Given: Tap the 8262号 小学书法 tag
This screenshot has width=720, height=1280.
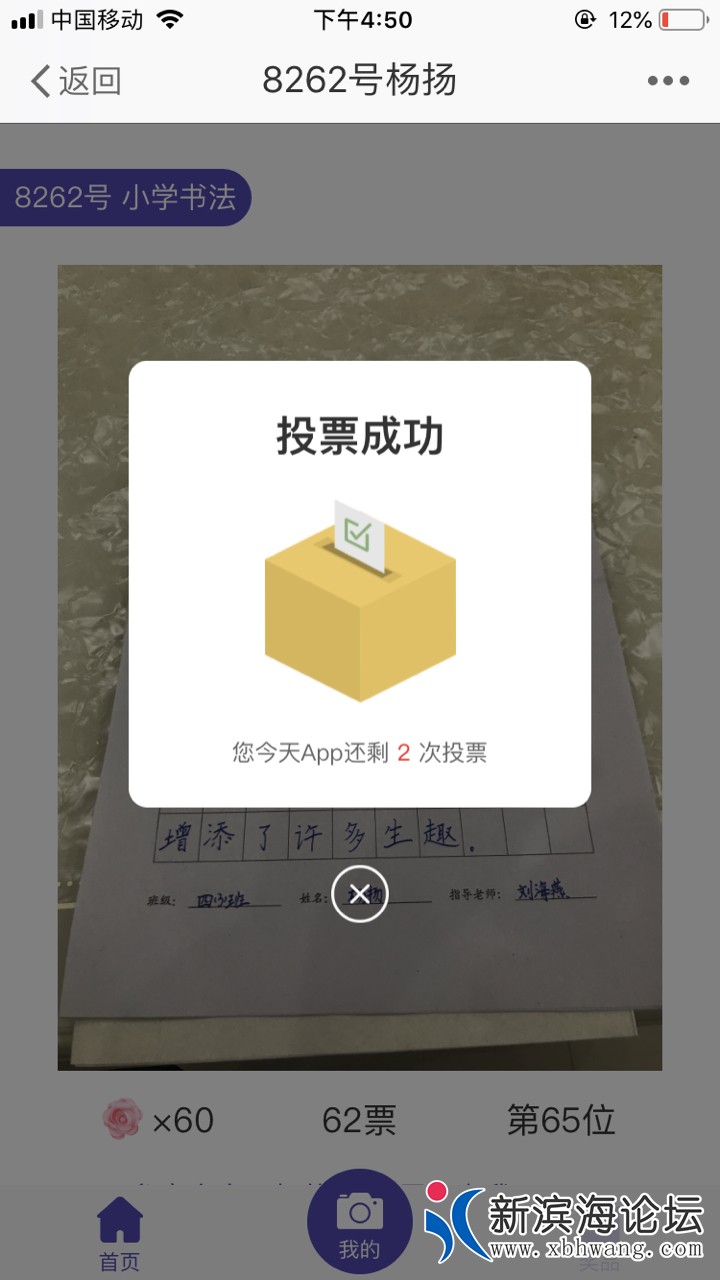Looking at the screenshot, I should pyautogui.click(x=124, y=198).
